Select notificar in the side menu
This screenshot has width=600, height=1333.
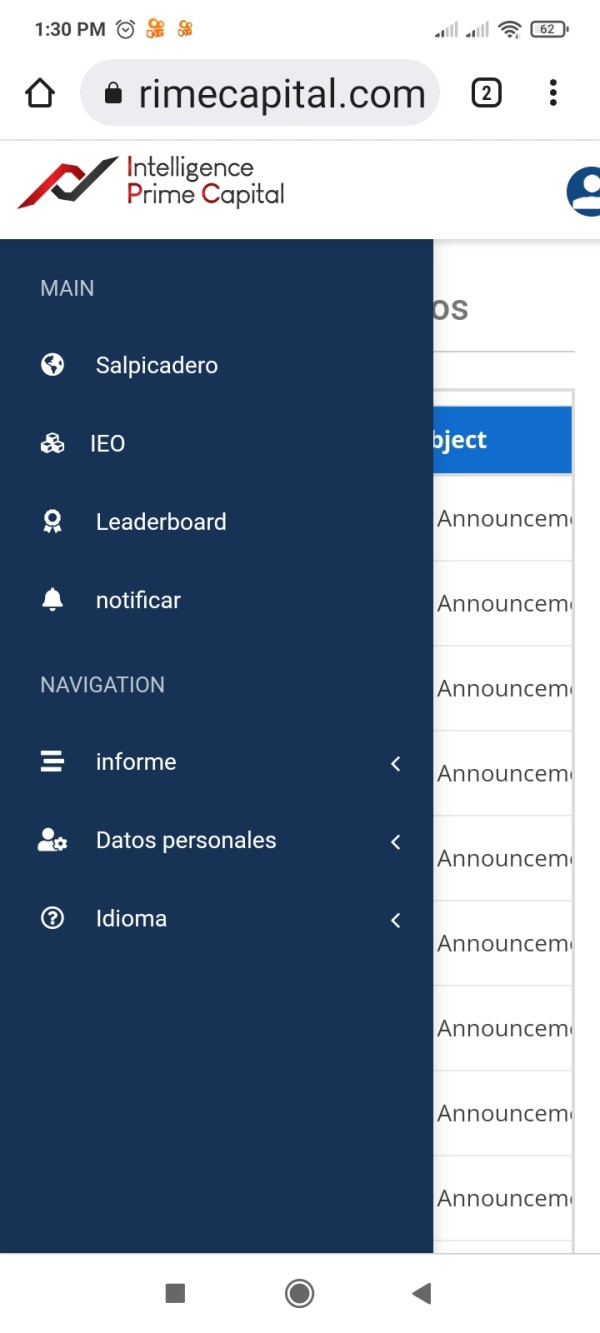tap(216, 600)
